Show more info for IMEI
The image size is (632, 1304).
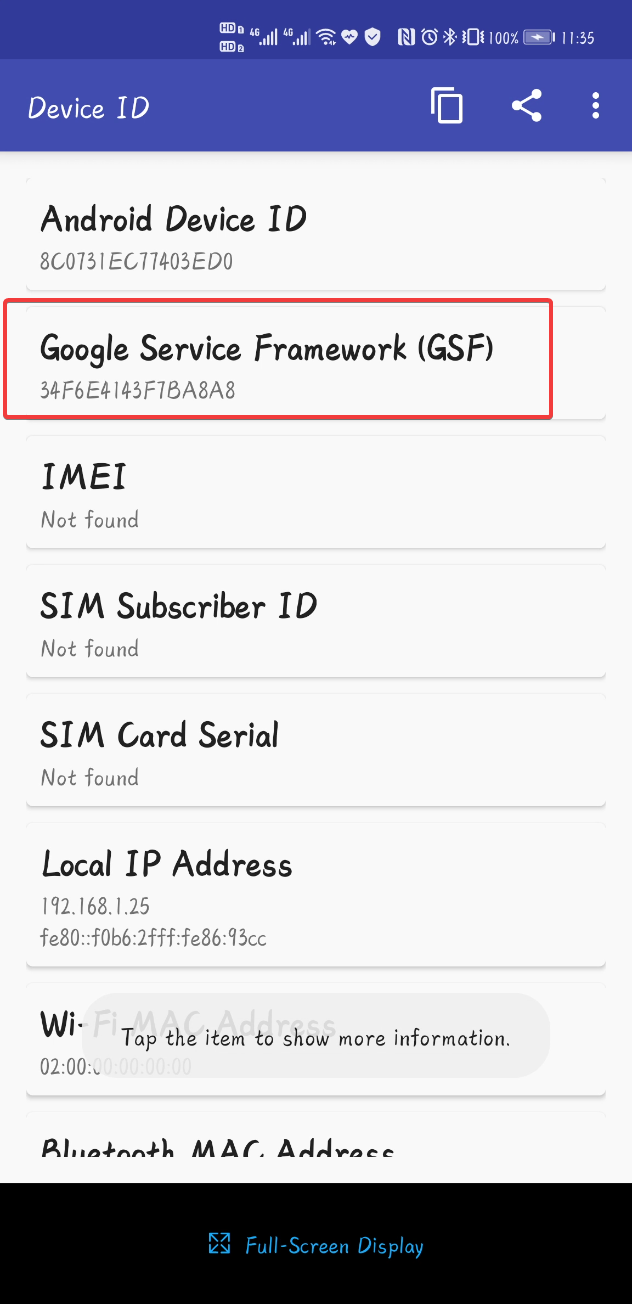click(x=316, y=492)
